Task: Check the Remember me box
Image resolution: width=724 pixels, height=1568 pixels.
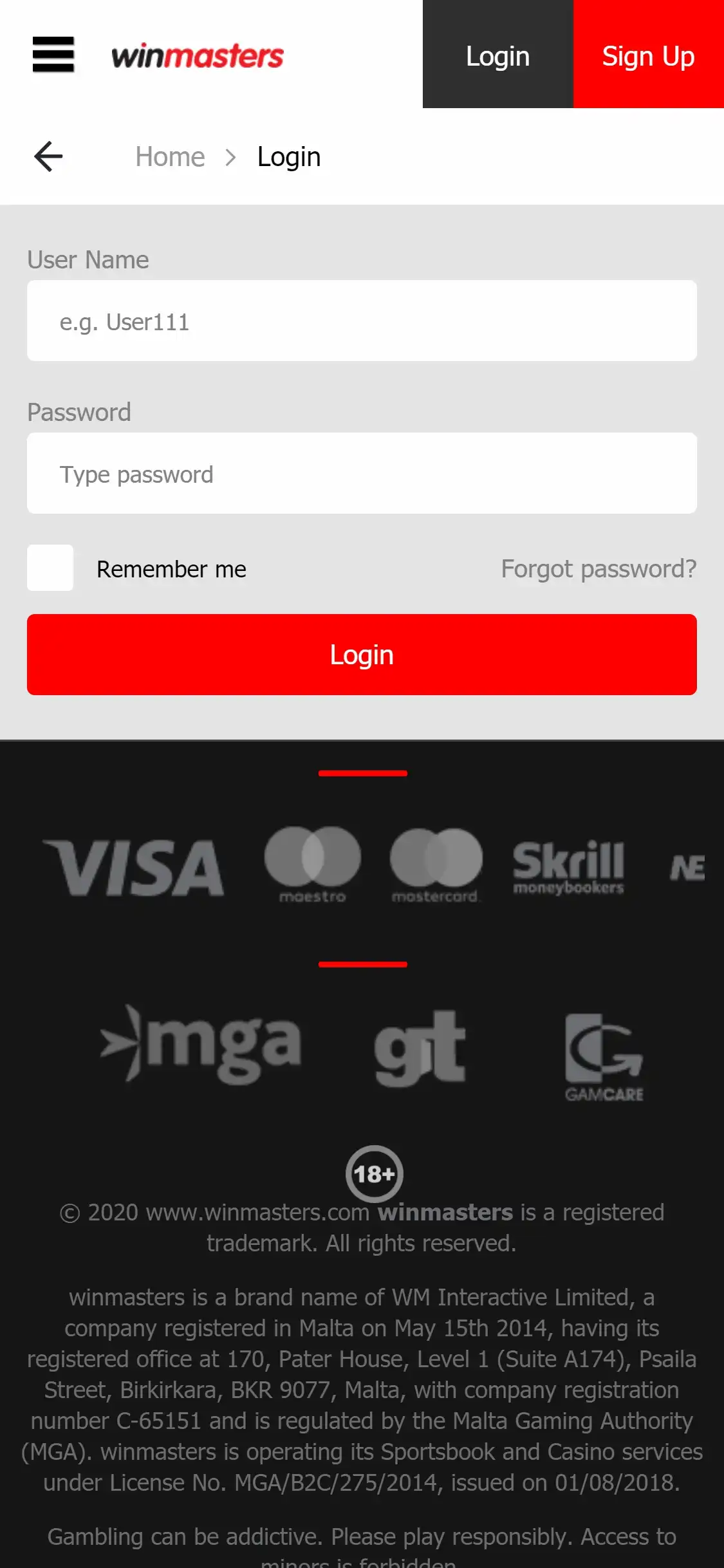Action: pos(50,568)
